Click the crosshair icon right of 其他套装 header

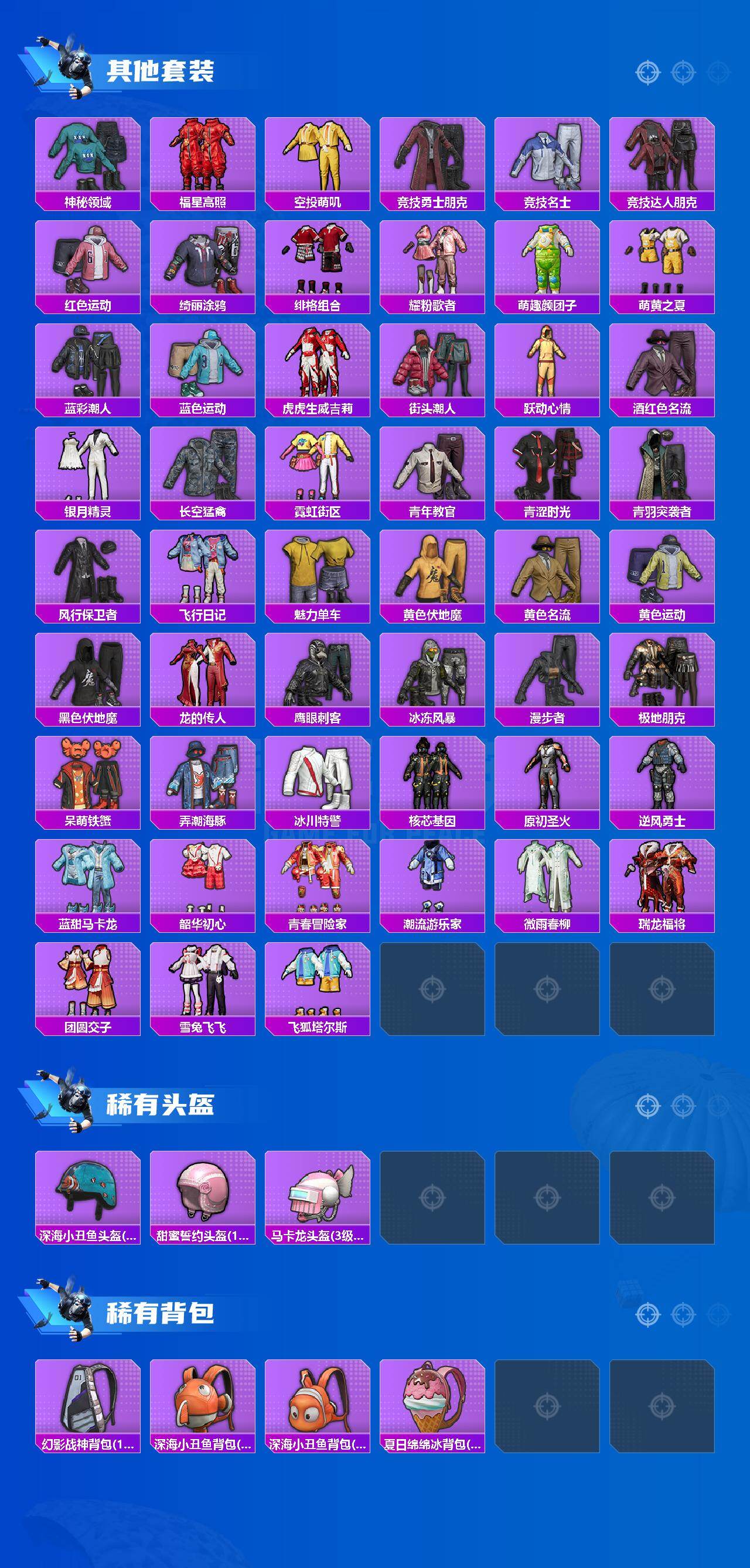647,71
